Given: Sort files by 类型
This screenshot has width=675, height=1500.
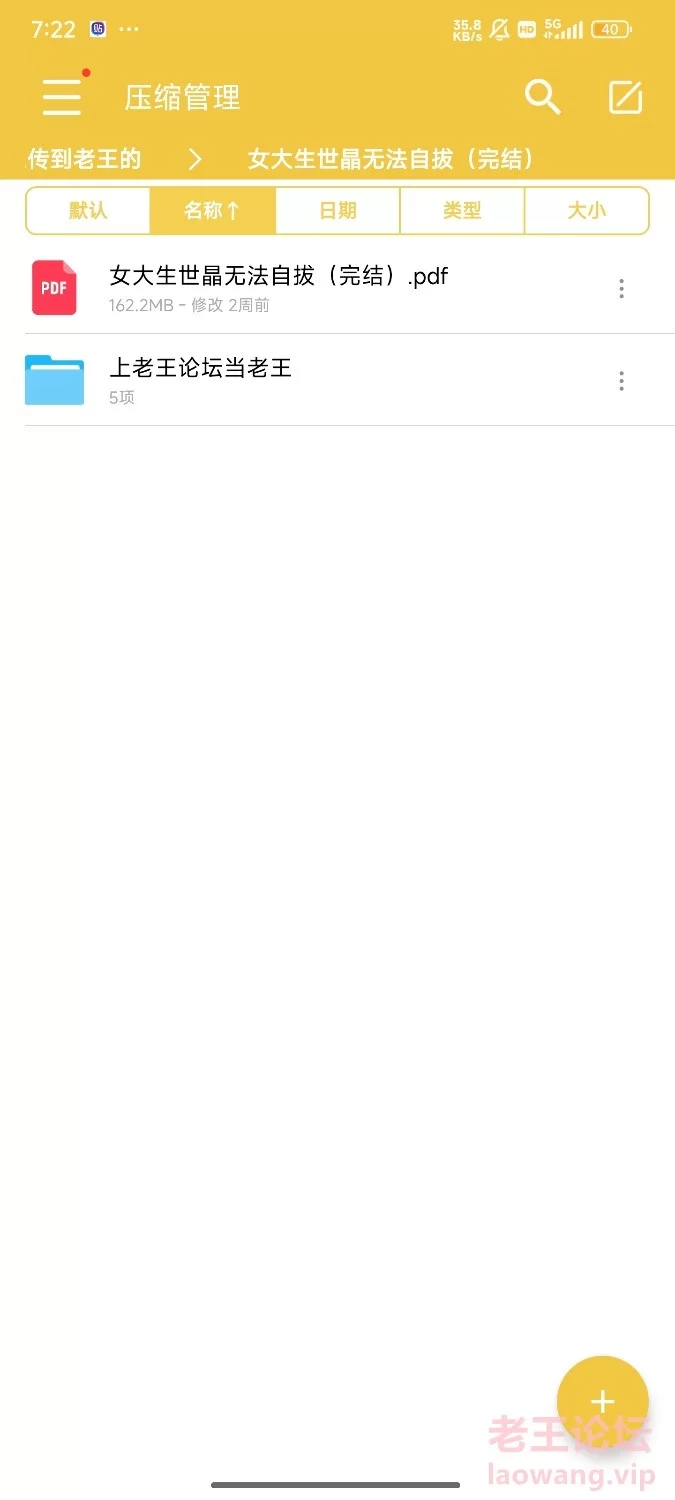Looking at the screenshot, I should point(462,210).
